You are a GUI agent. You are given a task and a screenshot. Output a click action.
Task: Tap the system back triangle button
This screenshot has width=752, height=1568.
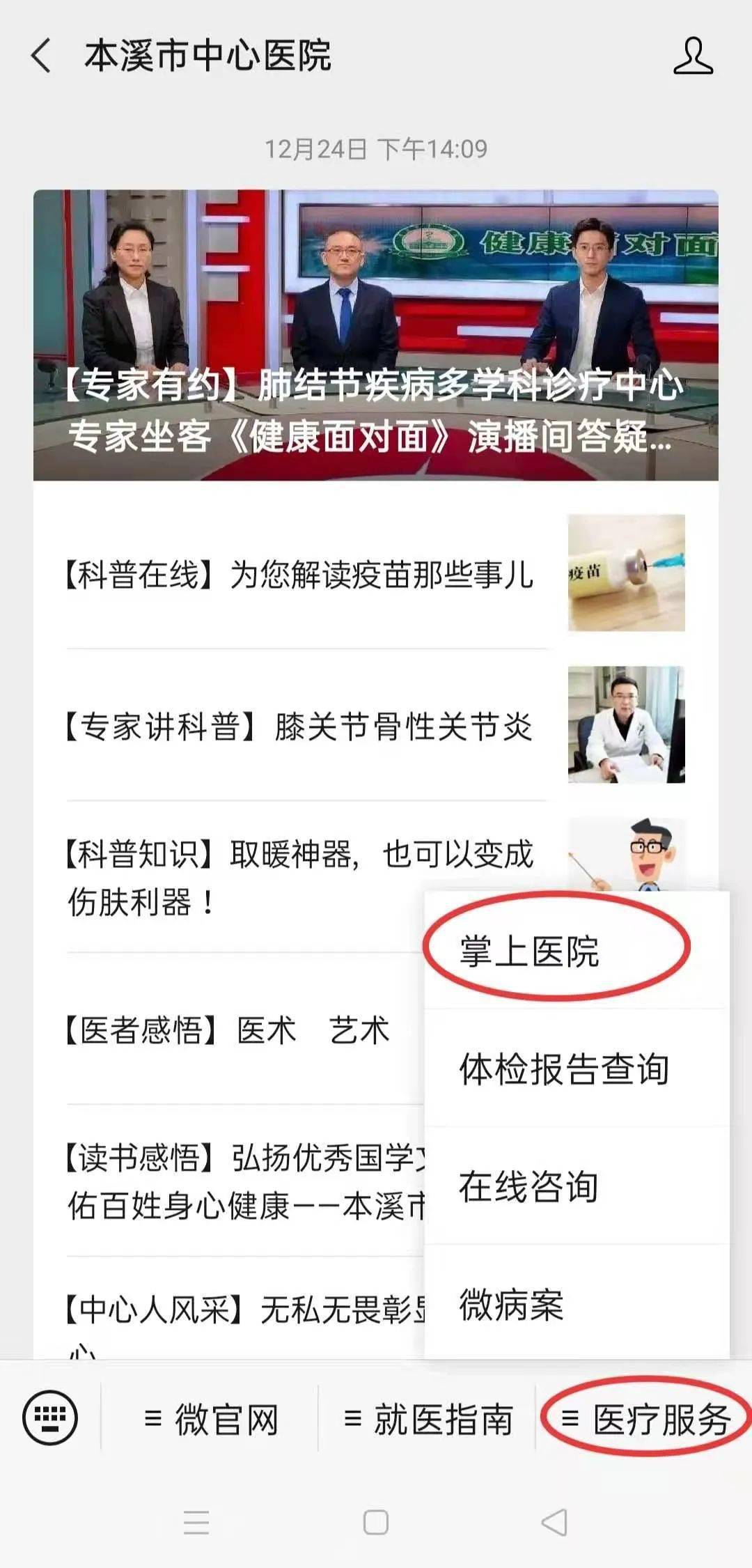click(555, 1522)
